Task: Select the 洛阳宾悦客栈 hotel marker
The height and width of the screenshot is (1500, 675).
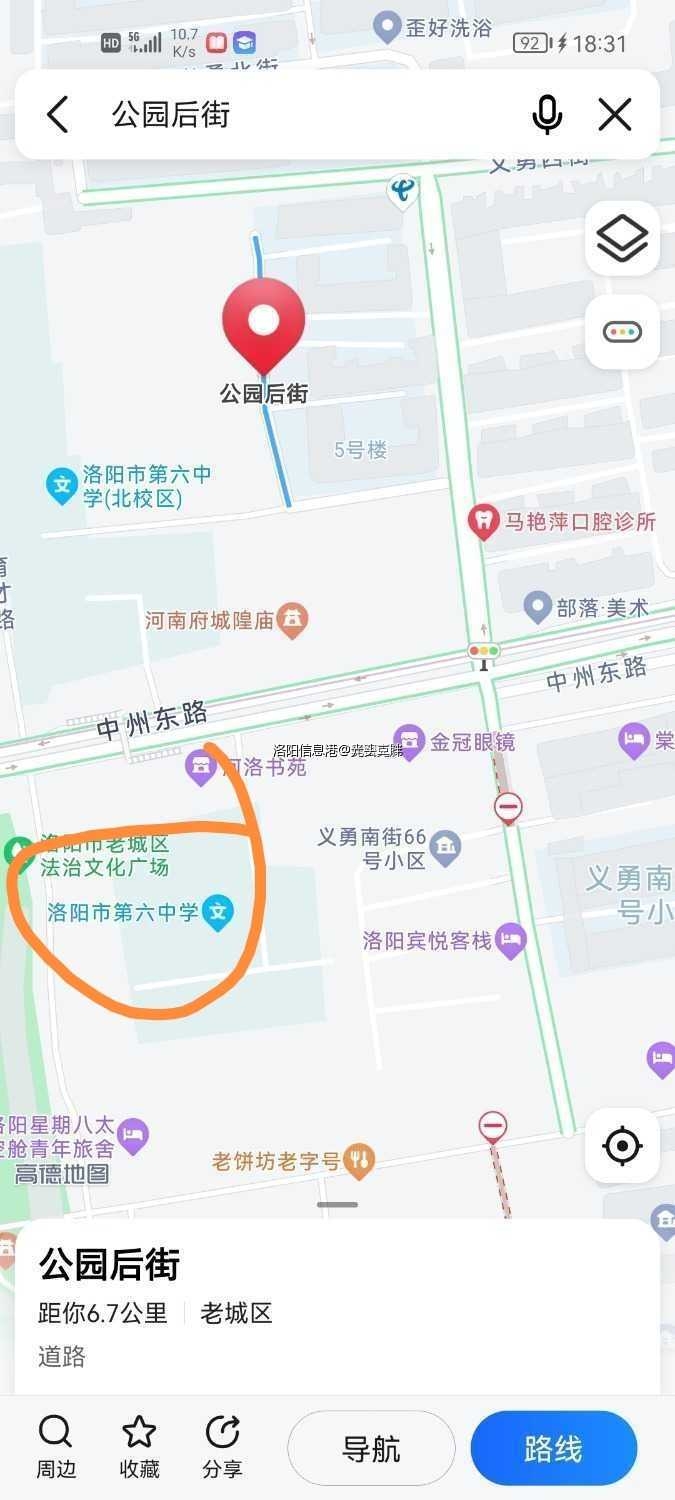Action: tap(511, 939)
